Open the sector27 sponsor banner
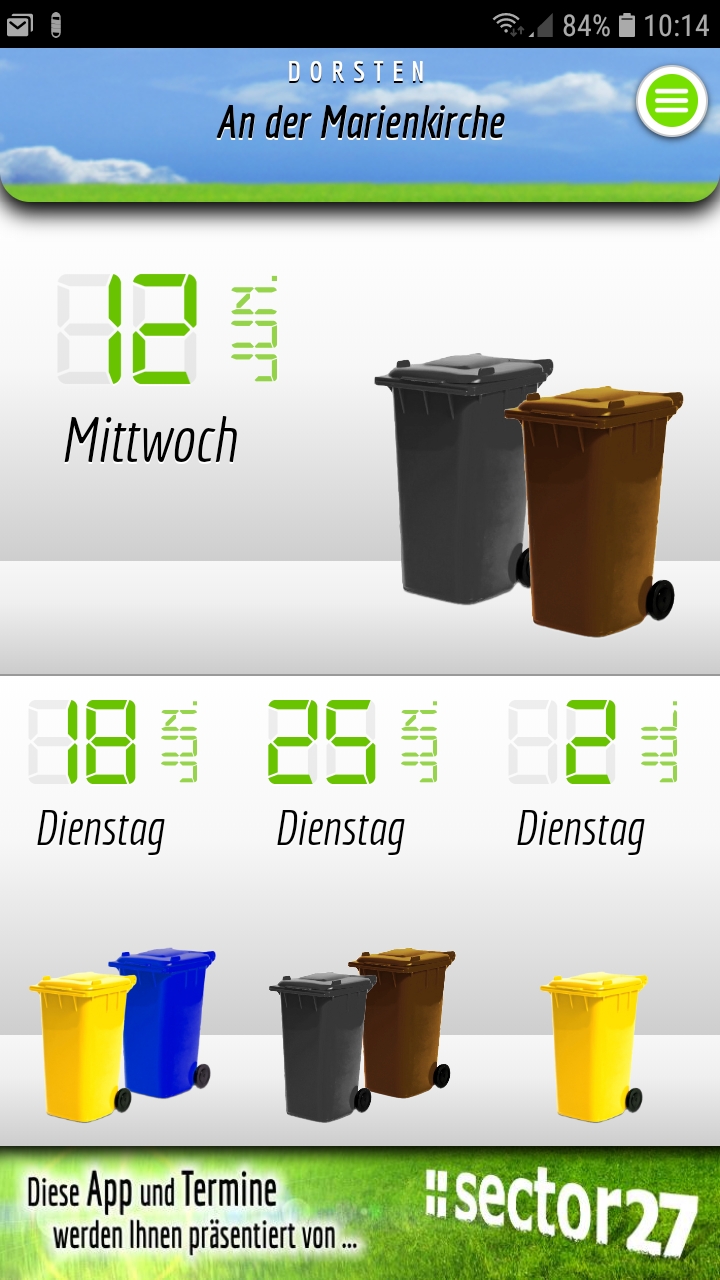 pos(360,1213)
